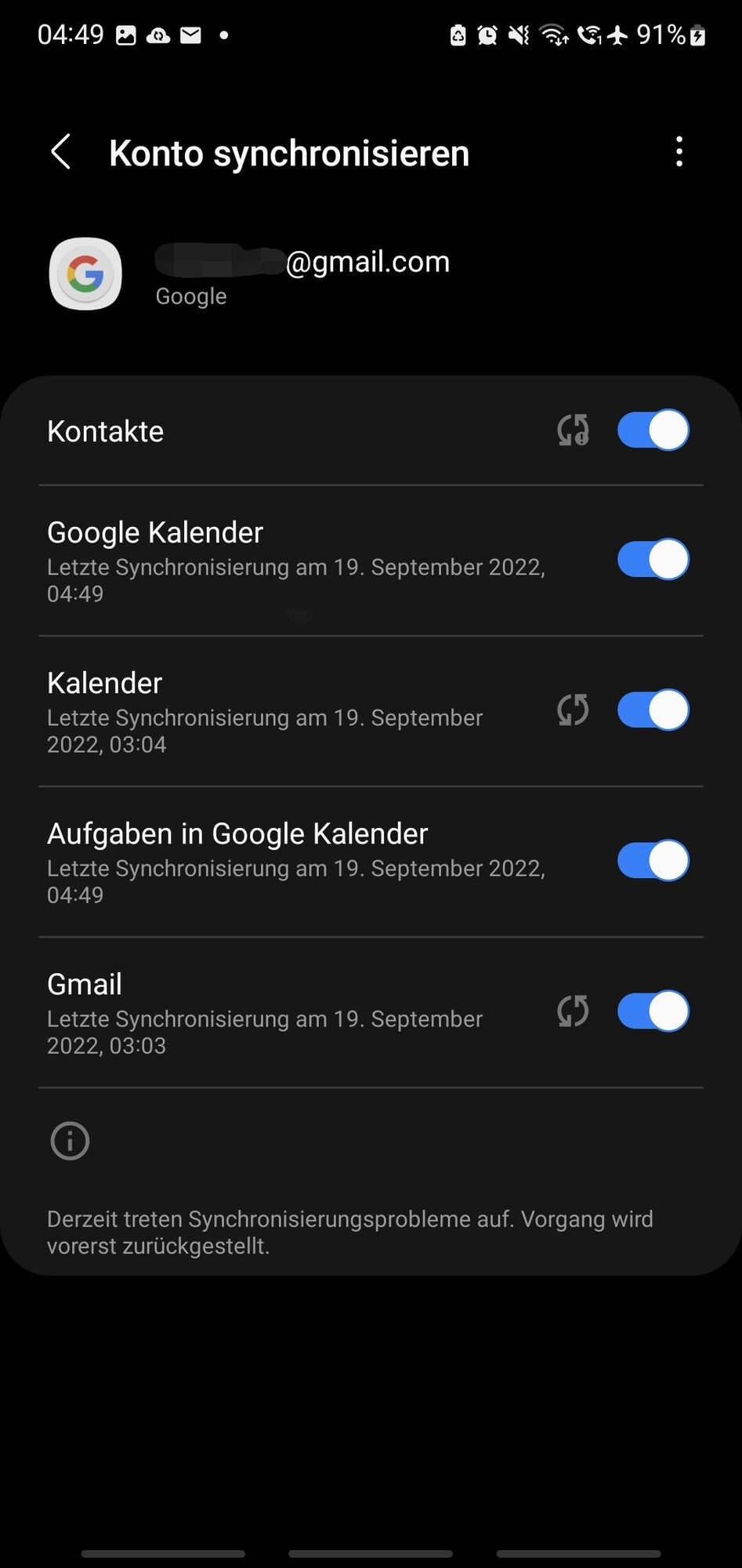Toggle the Kalender sync switch
The width and height of the screenshot is (742, 1568).
[x=653, y=710]
